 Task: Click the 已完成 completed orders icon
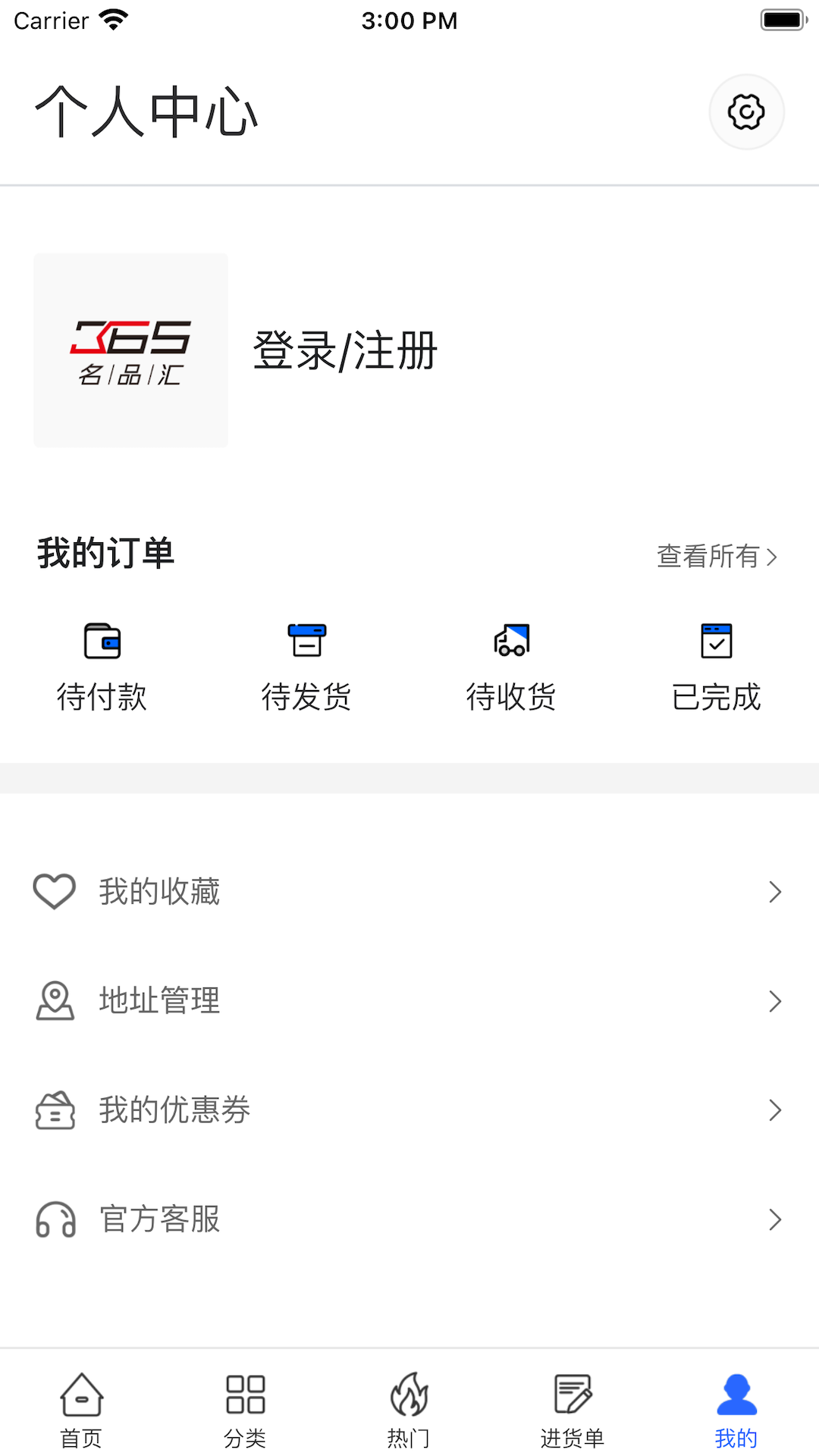tap(716, 640)
